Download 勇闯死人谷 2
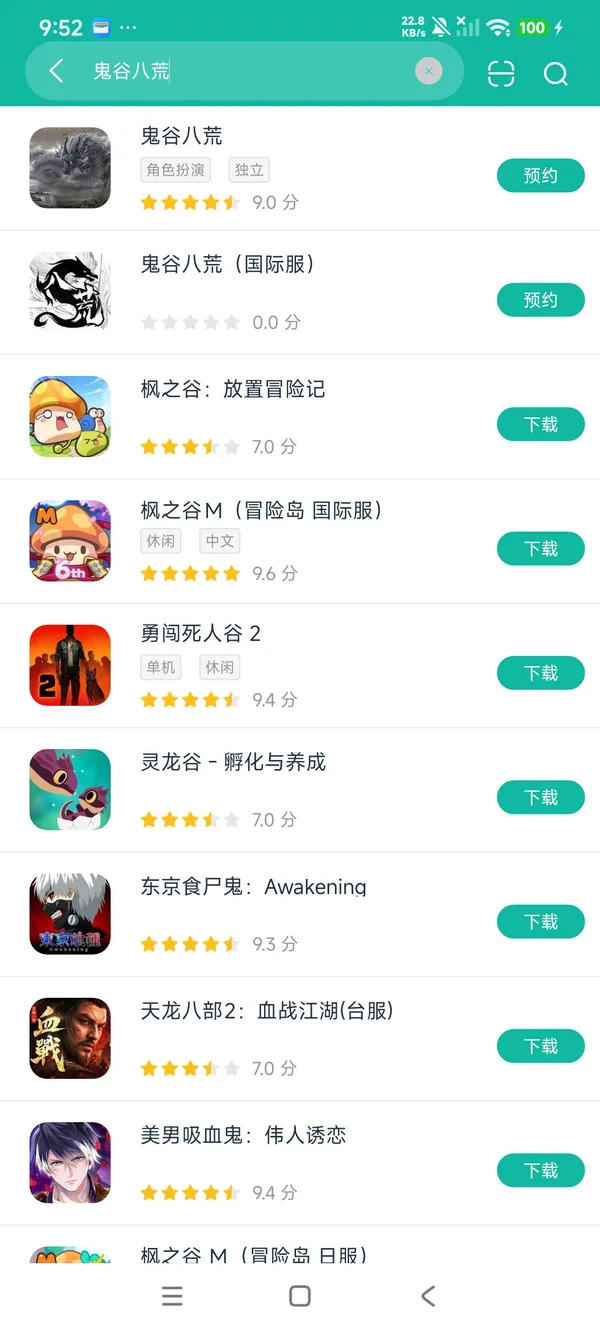The height and width of the screenshot is (1333, 600). click(540, 673)
